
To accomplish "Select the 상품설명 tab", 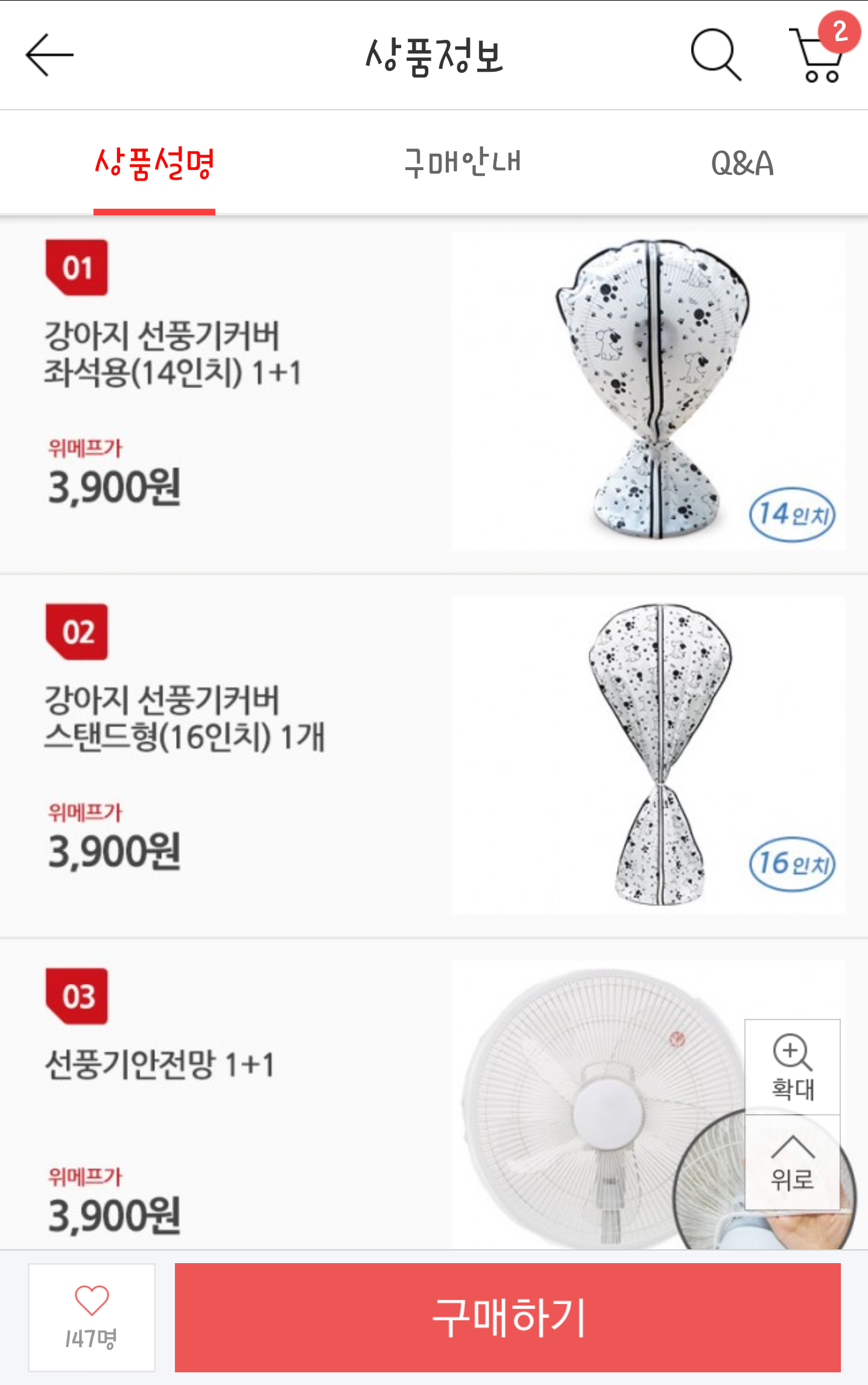I will coord(154,163).
